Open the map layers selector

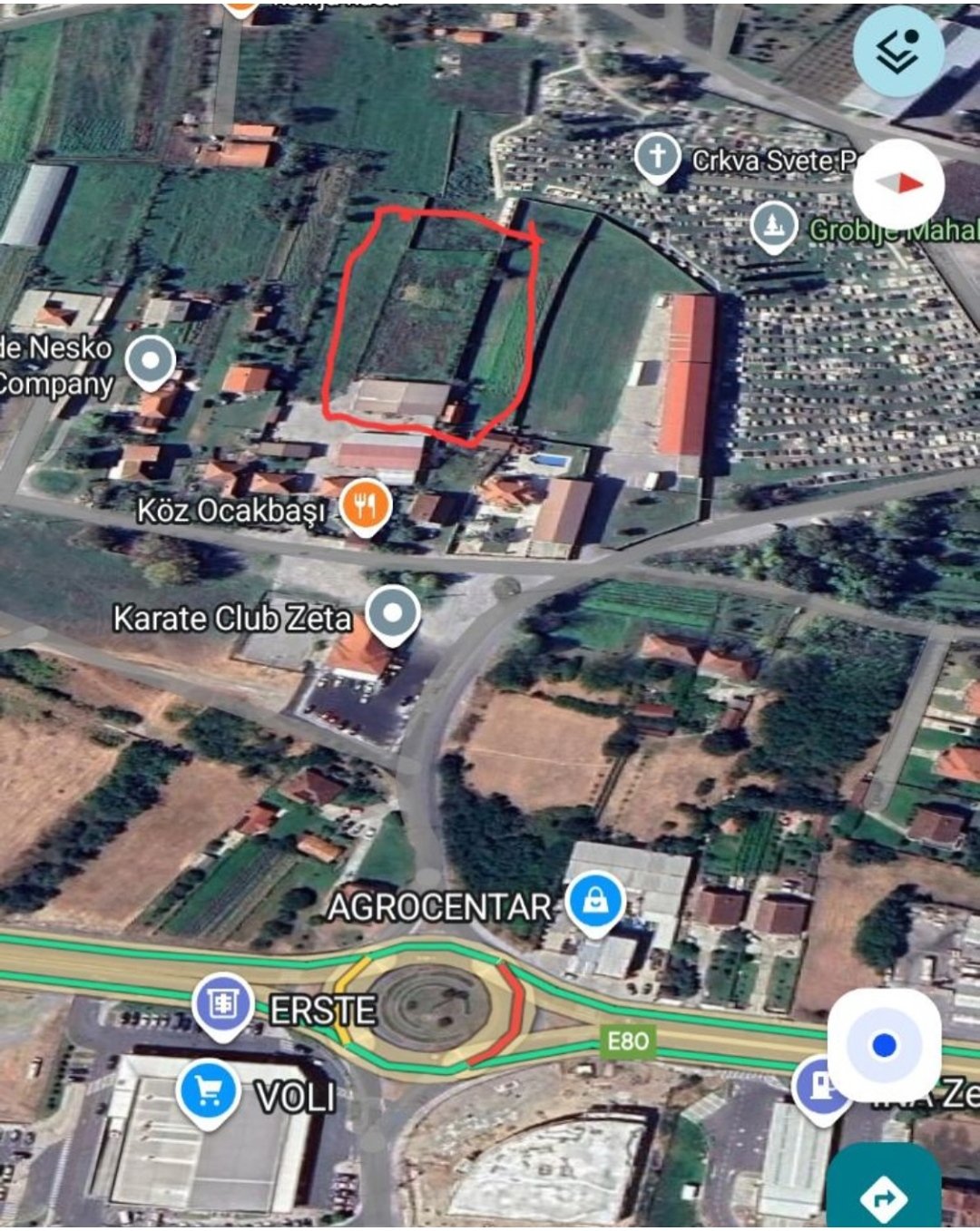click(x=898, y=52)
